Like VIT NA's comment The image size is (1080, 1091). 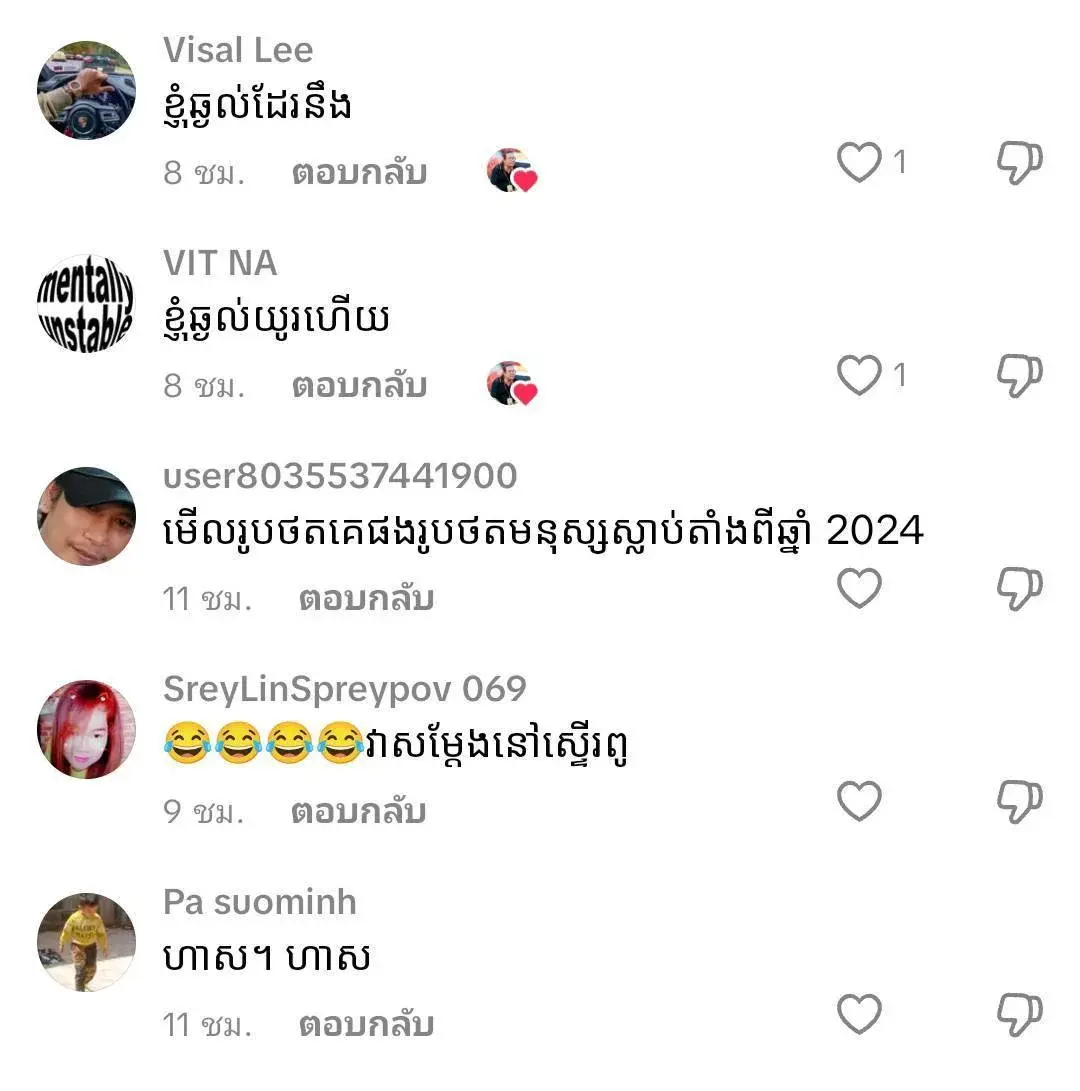(x=859, y=376)
